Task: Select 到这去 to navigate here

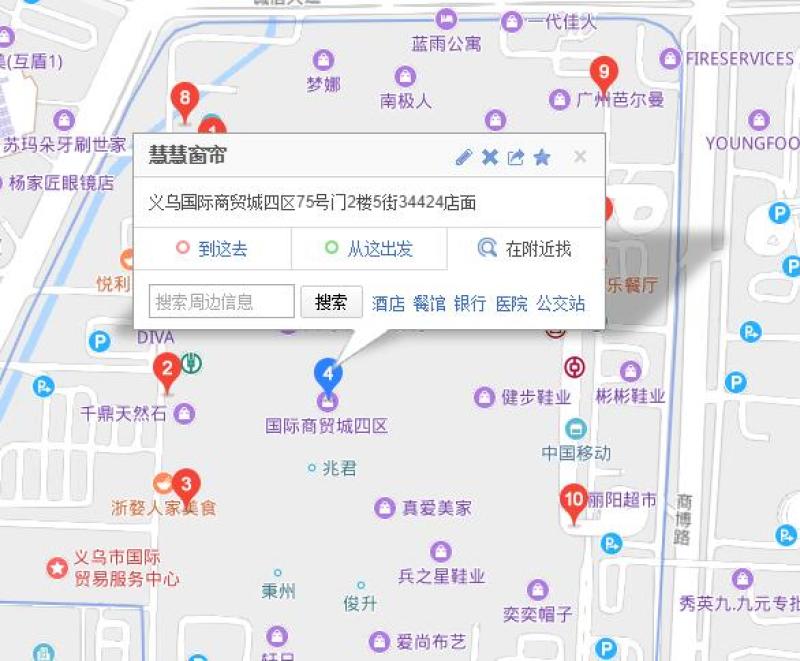Action: point(212,248)
